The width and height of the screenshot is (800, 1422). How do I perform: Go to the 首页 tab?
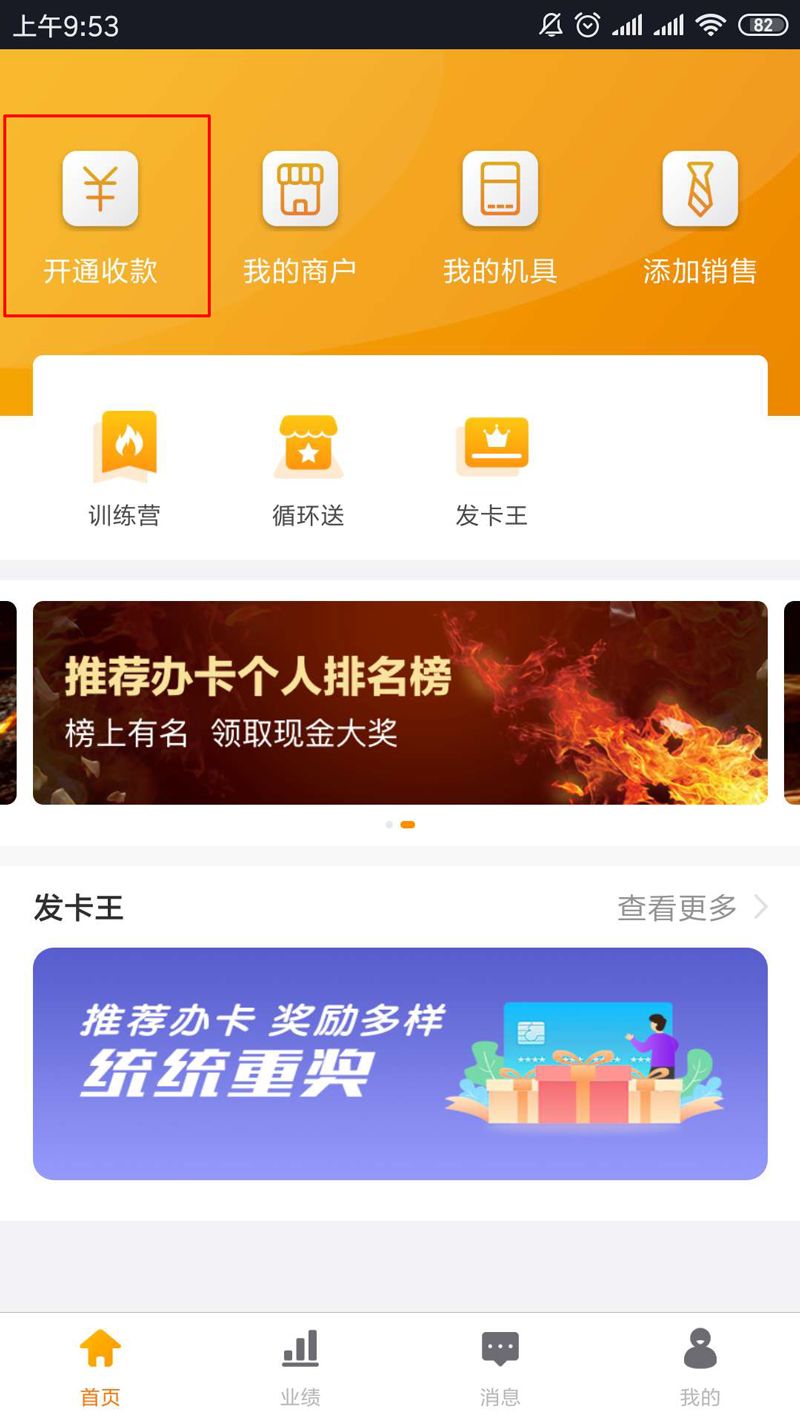coord(100,1366)
